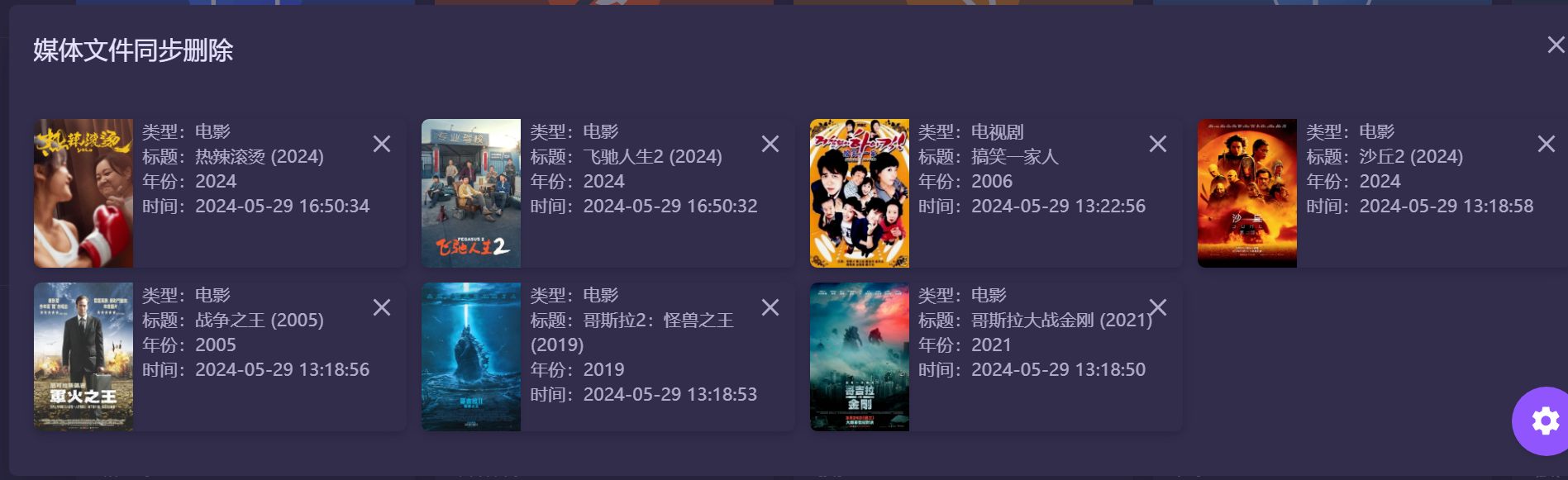
Task: Remove the 热辣滚烫 (2024) record
Action: click(382, 144)
